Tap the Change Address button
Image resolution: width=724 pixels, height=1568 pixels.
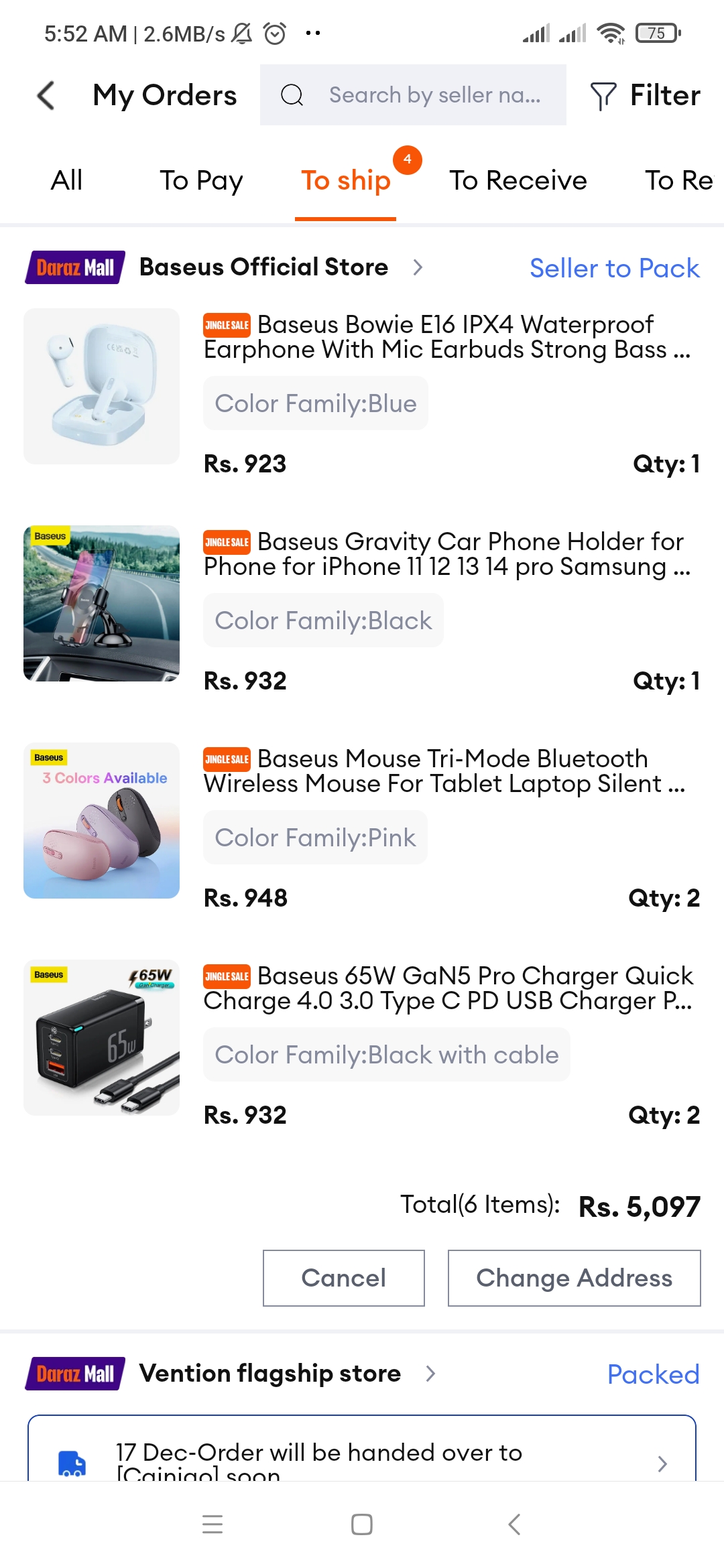click(575, 1278)
